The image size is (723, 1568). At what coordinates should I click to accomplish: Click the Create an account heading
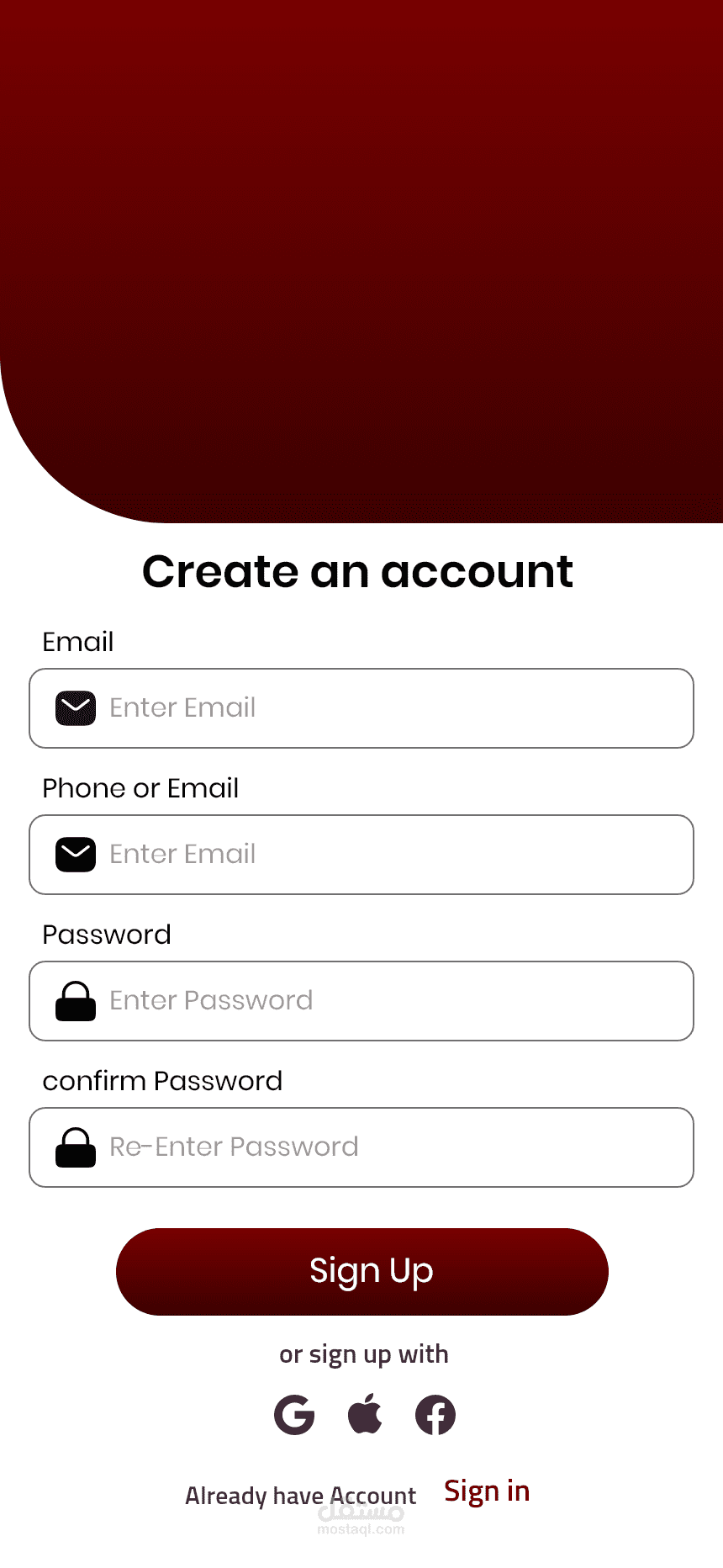point(358,572)
